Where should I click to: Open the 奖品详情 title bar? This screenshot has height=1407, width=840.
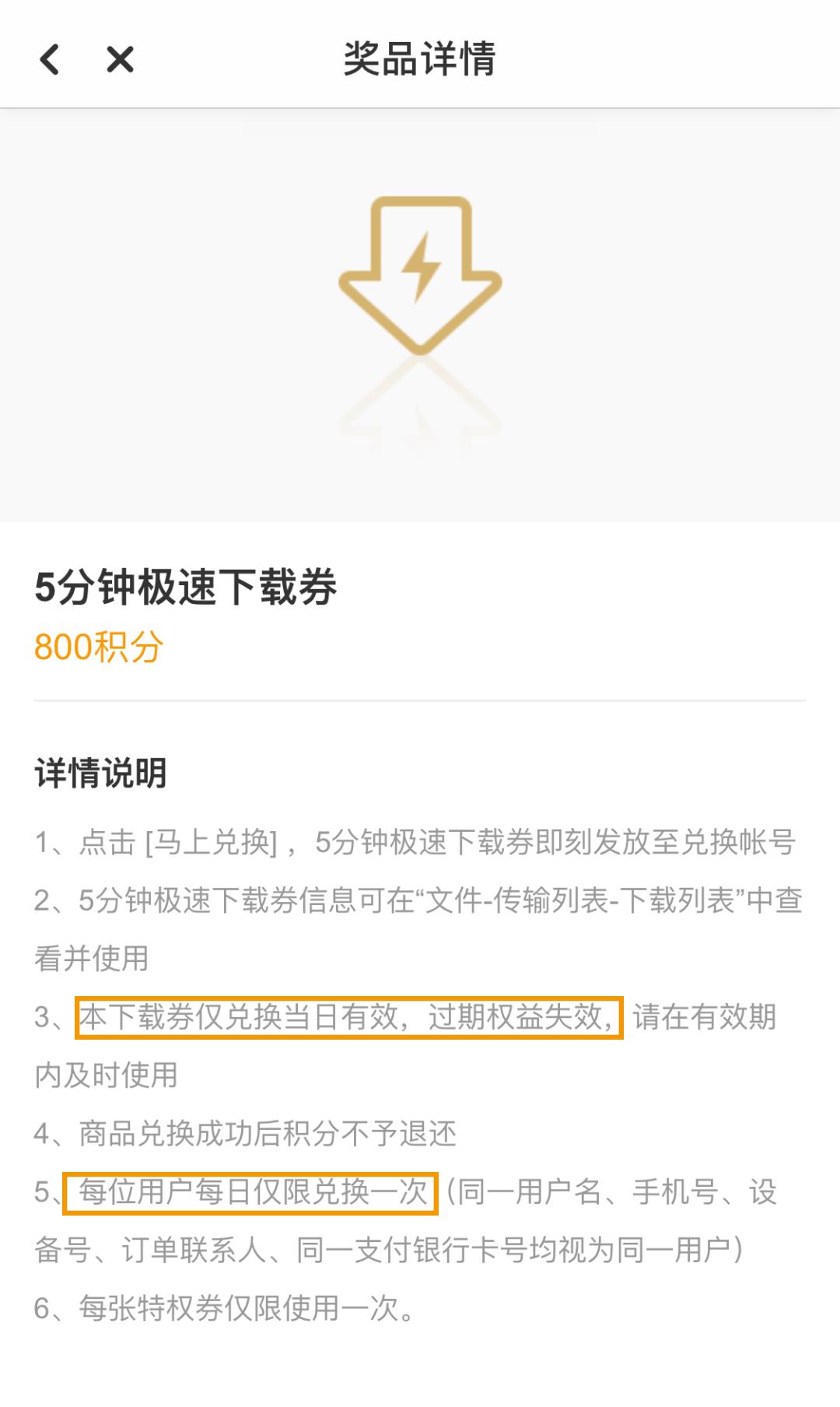tap(420, 59)
